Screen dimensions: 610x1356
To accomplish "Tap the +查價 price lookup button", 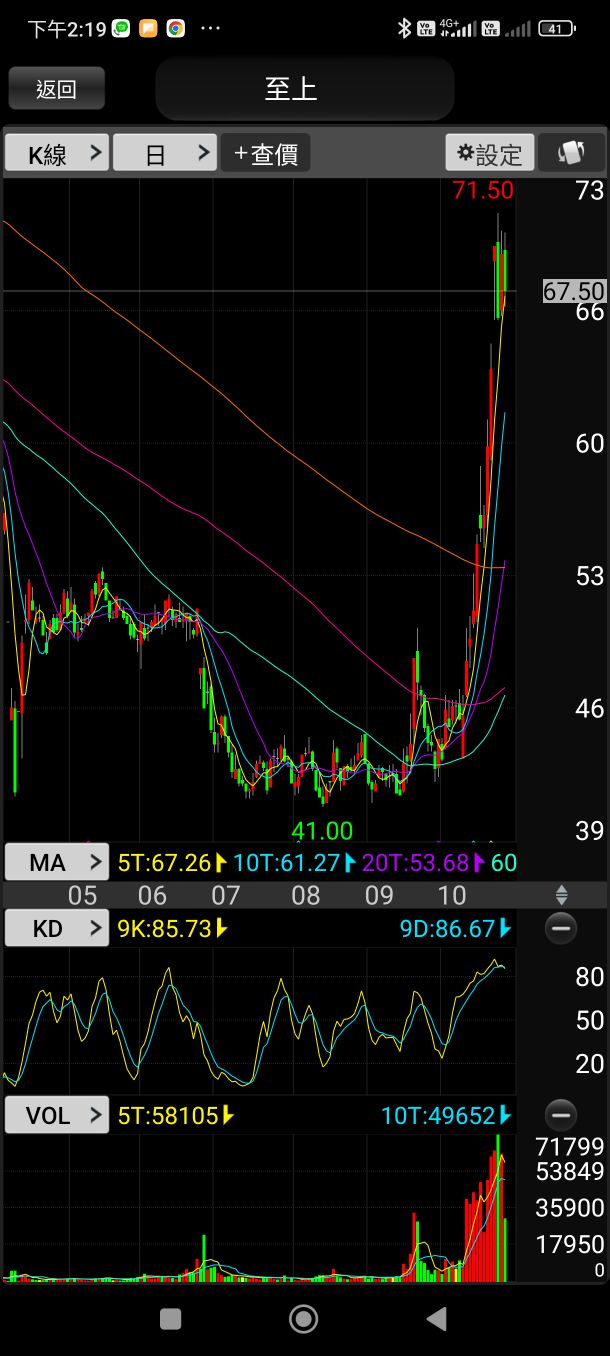I will pos(266,154).
